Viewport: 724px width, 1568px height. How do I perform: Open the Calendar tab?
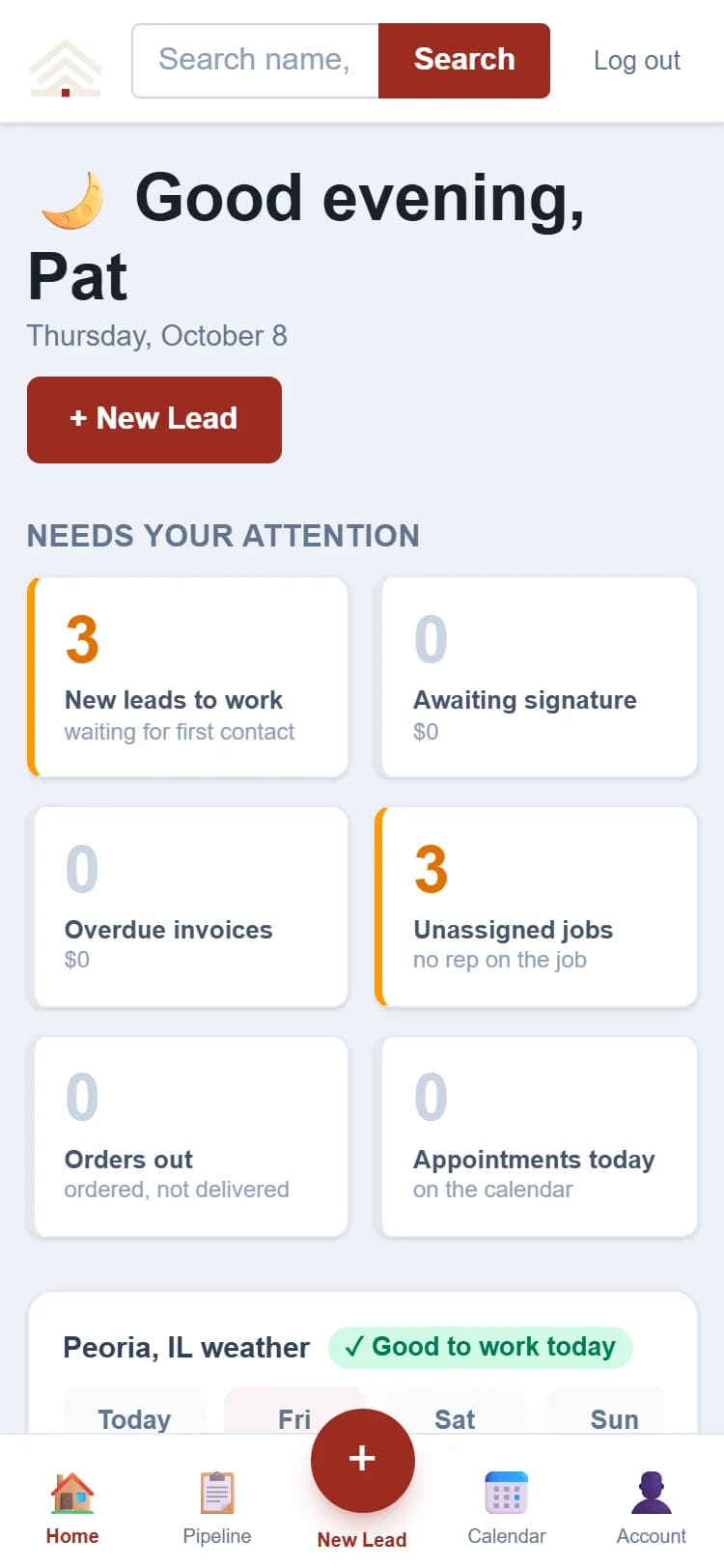(507, 1507)
